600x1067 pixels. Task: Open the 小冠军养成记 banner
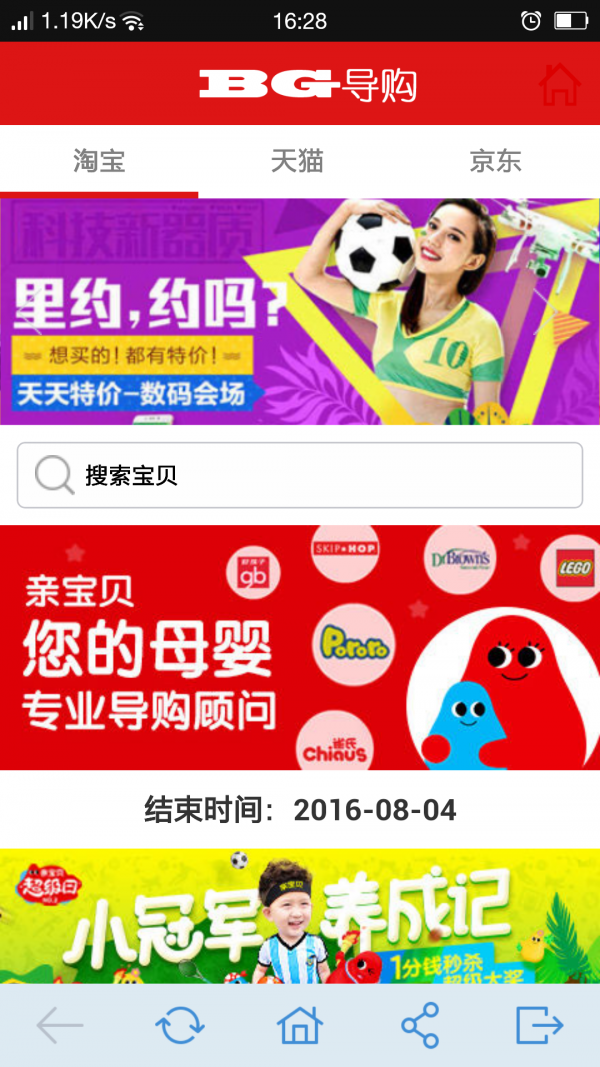[x=300, y=915]
